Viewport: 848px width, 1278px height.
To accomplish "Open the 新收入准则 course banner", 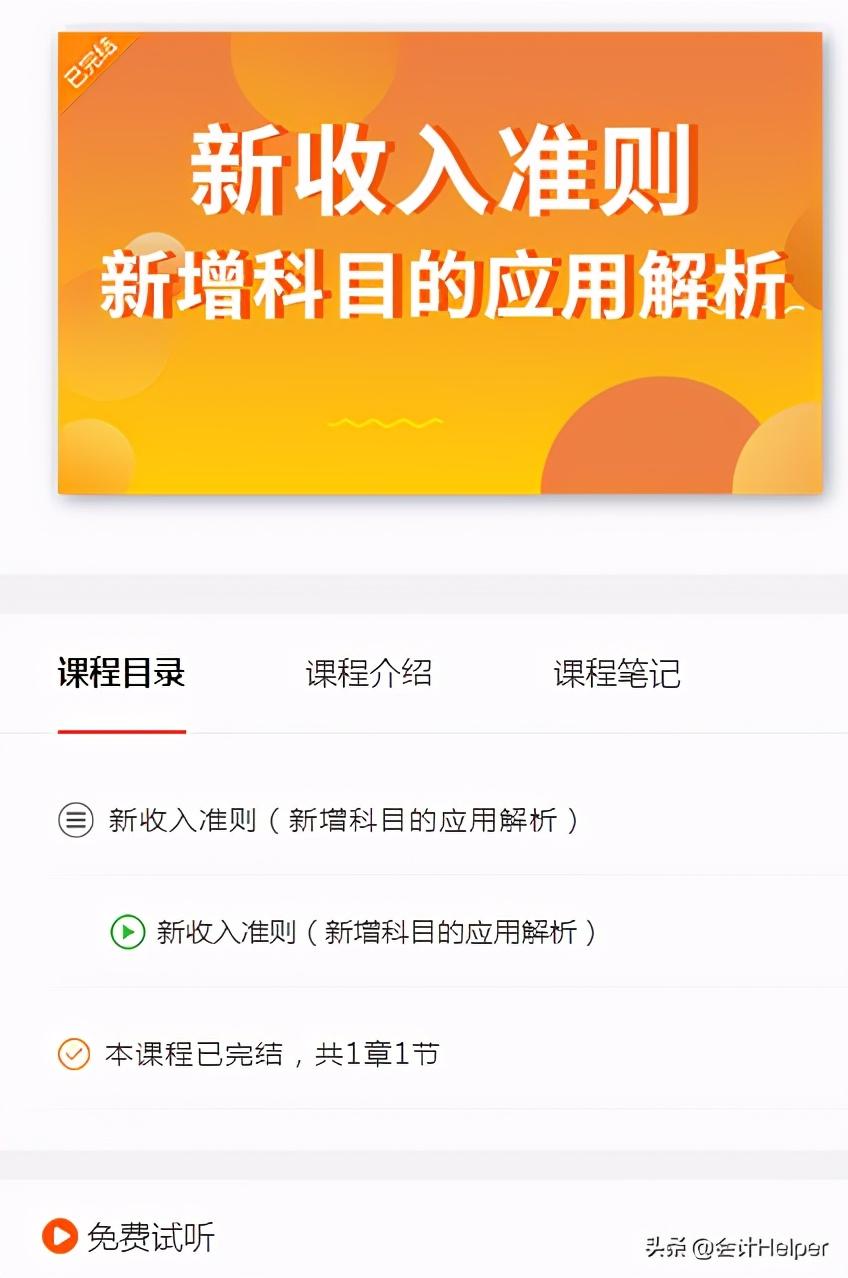I will tap(440, 262).
